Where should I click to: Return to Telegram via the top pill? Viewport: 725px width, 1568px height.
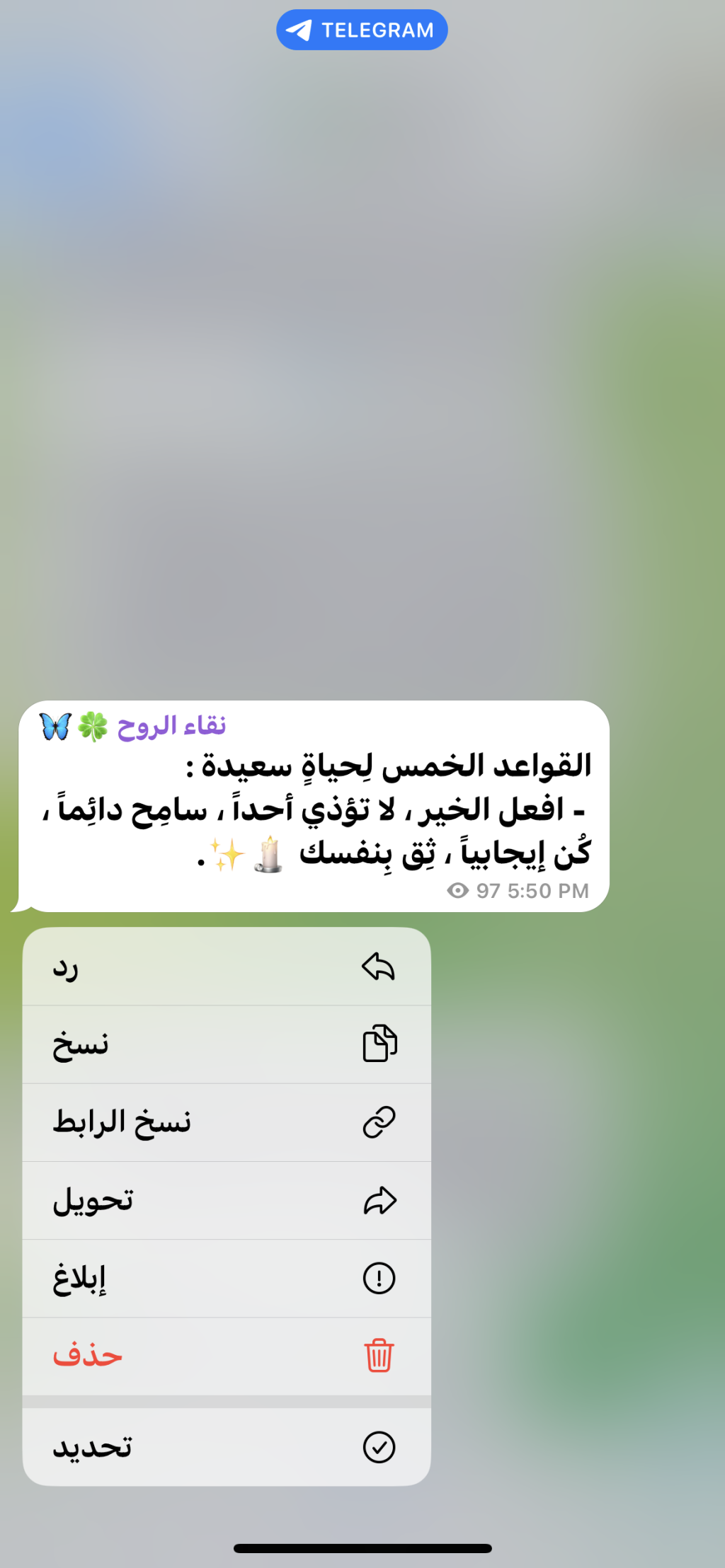coord(362,30)
